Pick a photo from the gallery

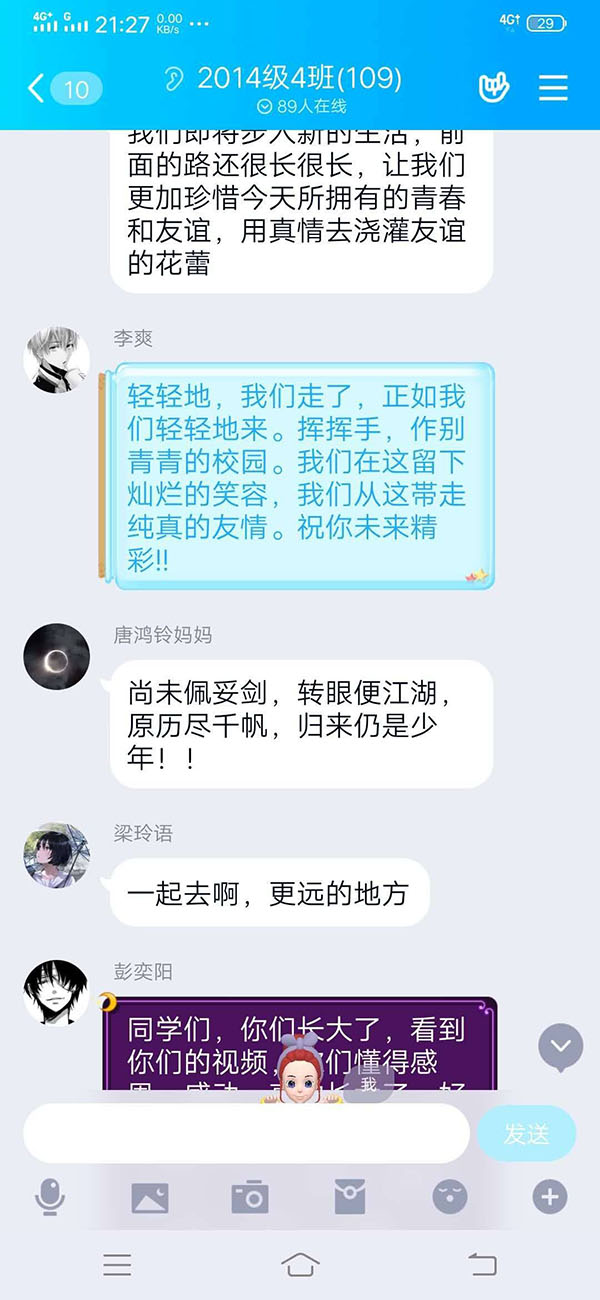(150, 1197)
